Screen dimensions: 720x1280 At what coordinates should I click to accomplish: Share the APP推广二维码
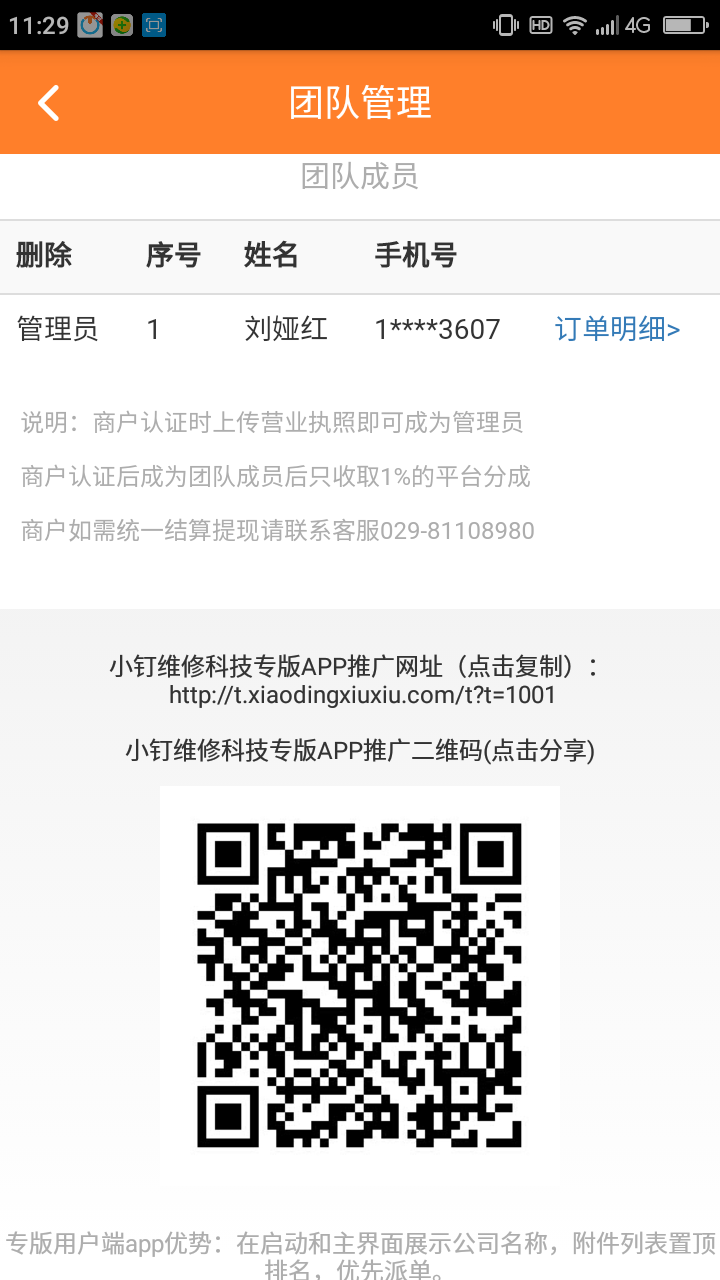(x=360, y=985)
